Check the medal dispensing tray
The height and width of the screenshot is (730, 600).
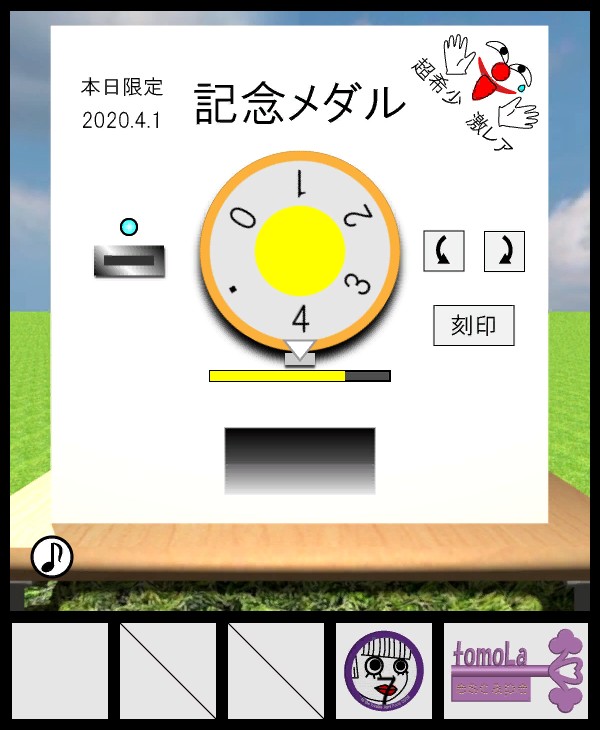tap(300, 460)
